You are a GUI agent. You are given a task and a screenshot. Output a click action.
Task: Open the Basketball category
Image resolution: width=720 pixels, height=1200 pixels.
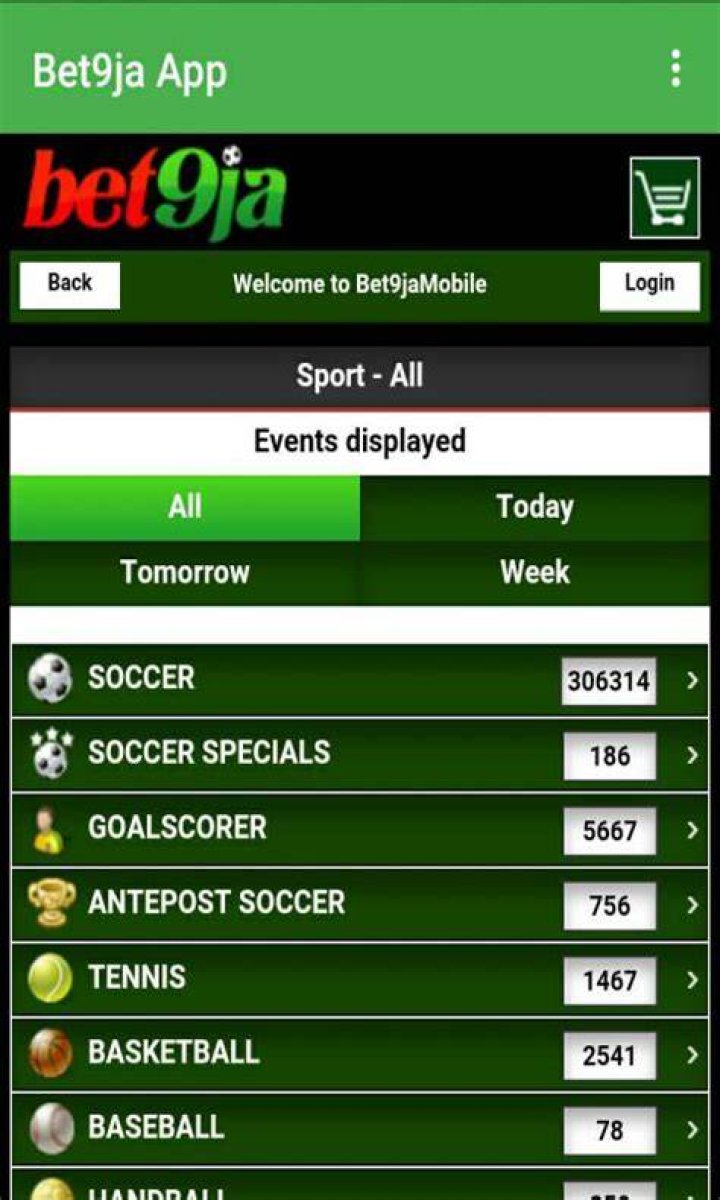360,1055
